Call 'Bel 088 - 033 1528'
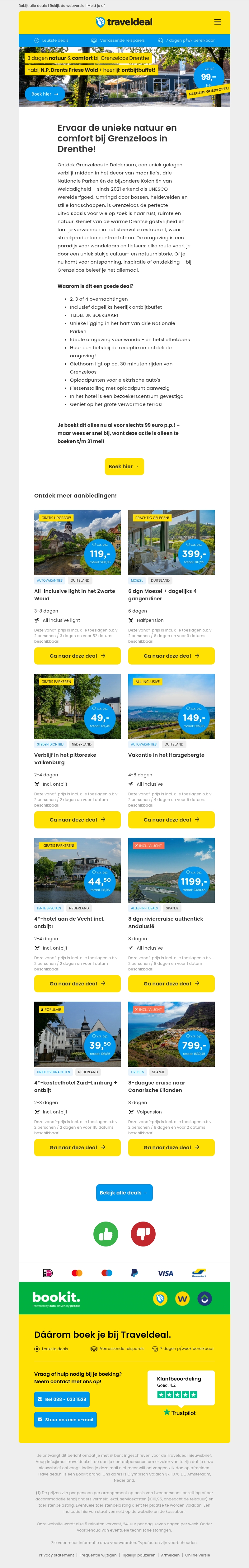 62,1399
